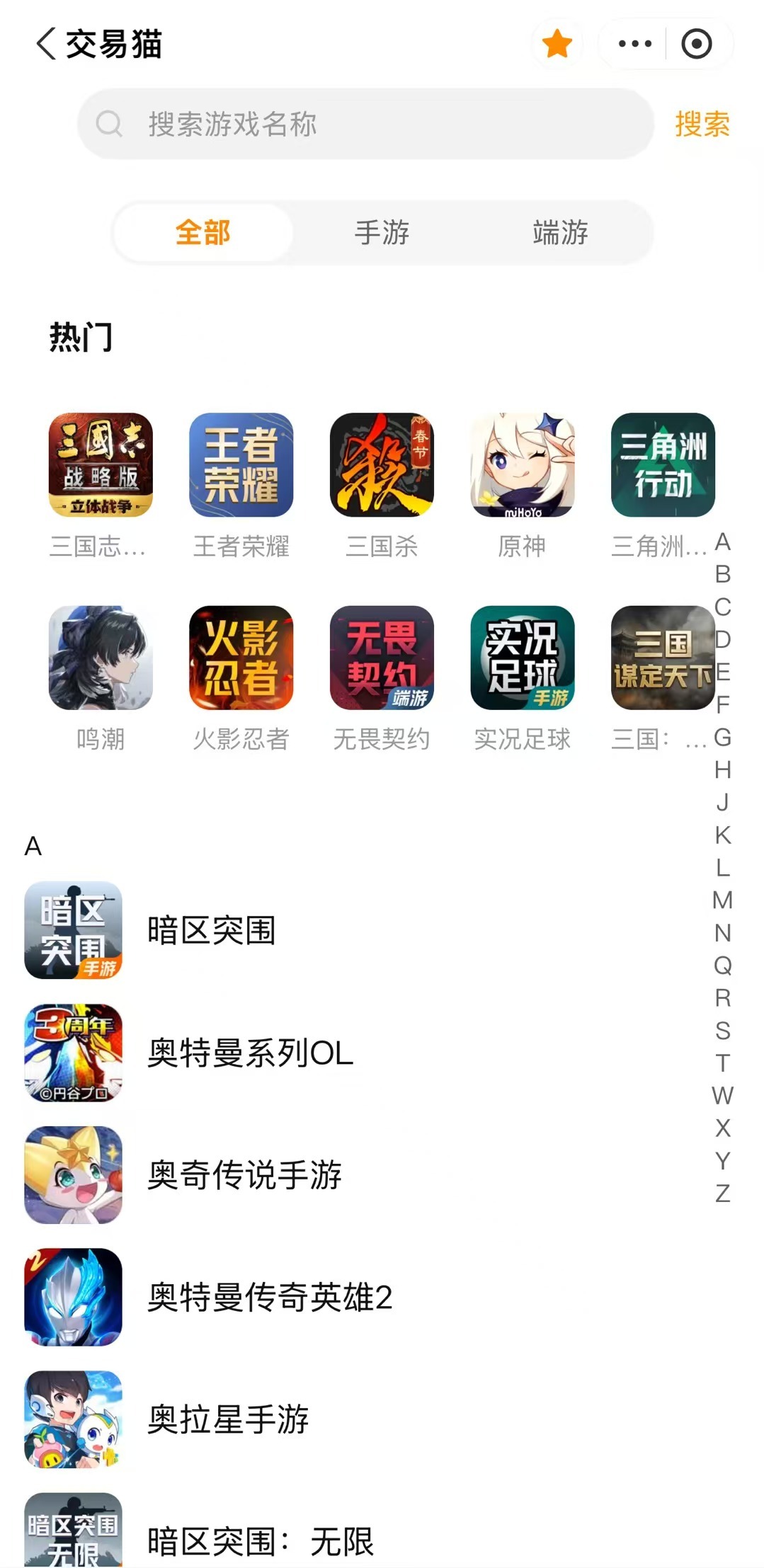Open the 奥拉星手游 row

tap(354, 1419)
